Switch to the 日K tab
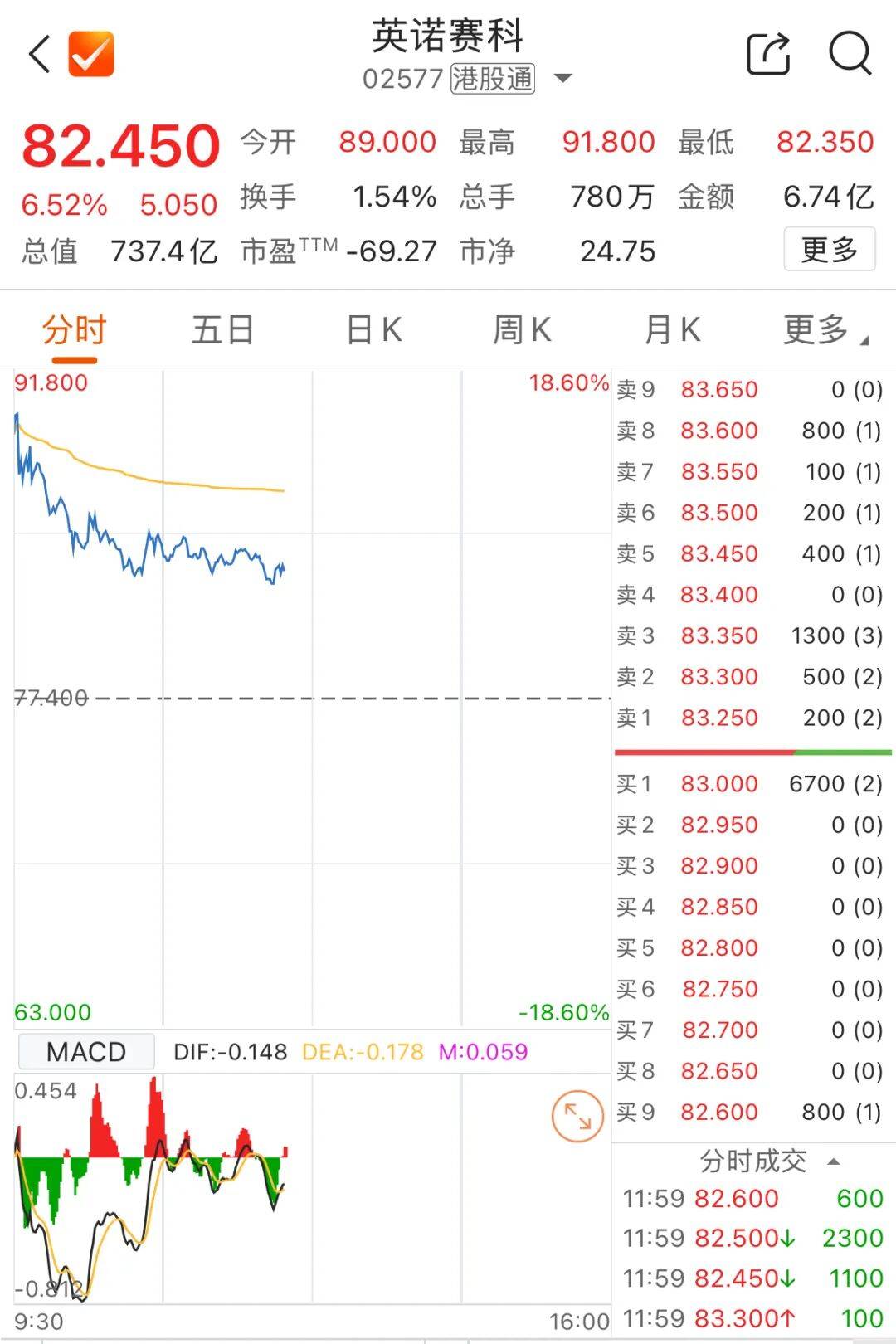This screenshot has width=896, height=1344. click(374, 330)
